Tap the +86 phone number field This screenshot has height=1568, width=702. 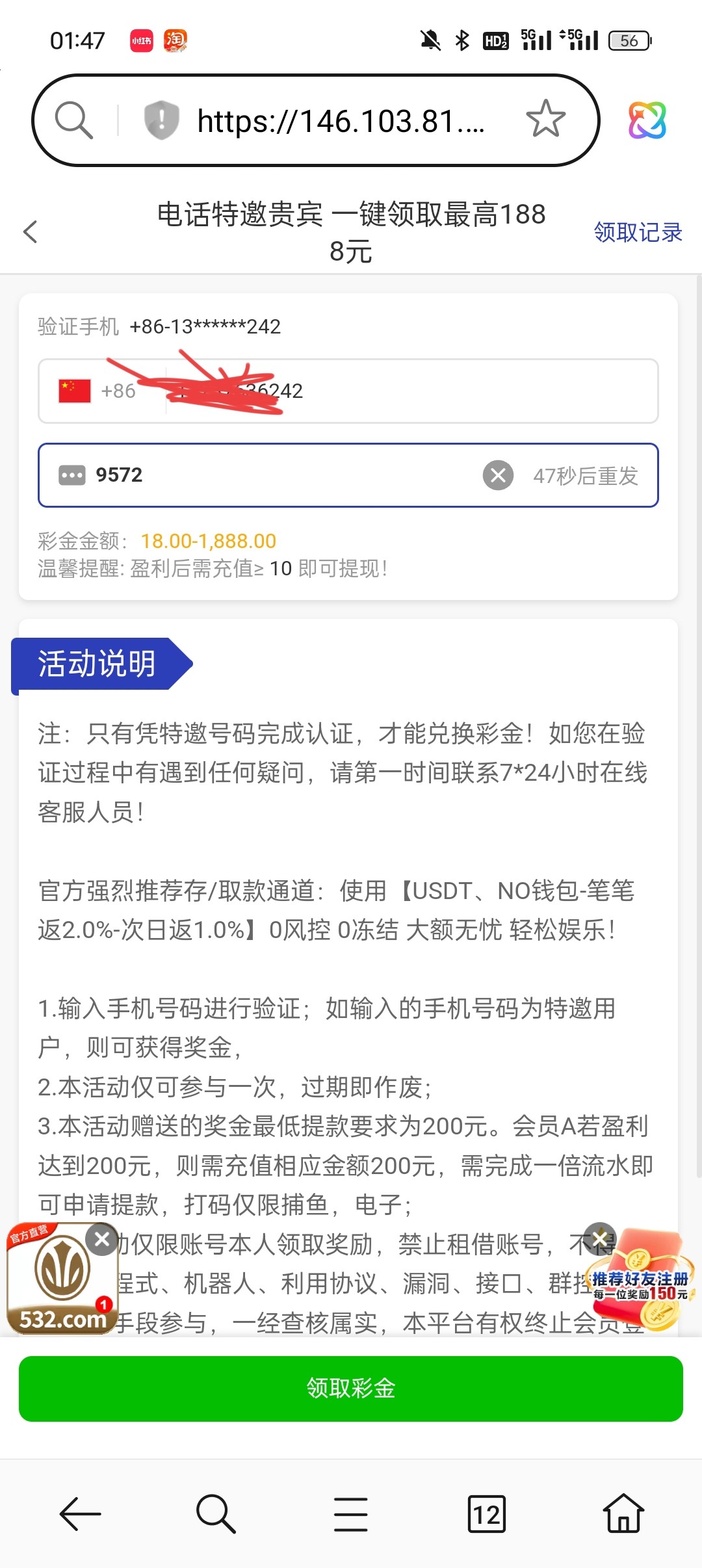point(348,391)
